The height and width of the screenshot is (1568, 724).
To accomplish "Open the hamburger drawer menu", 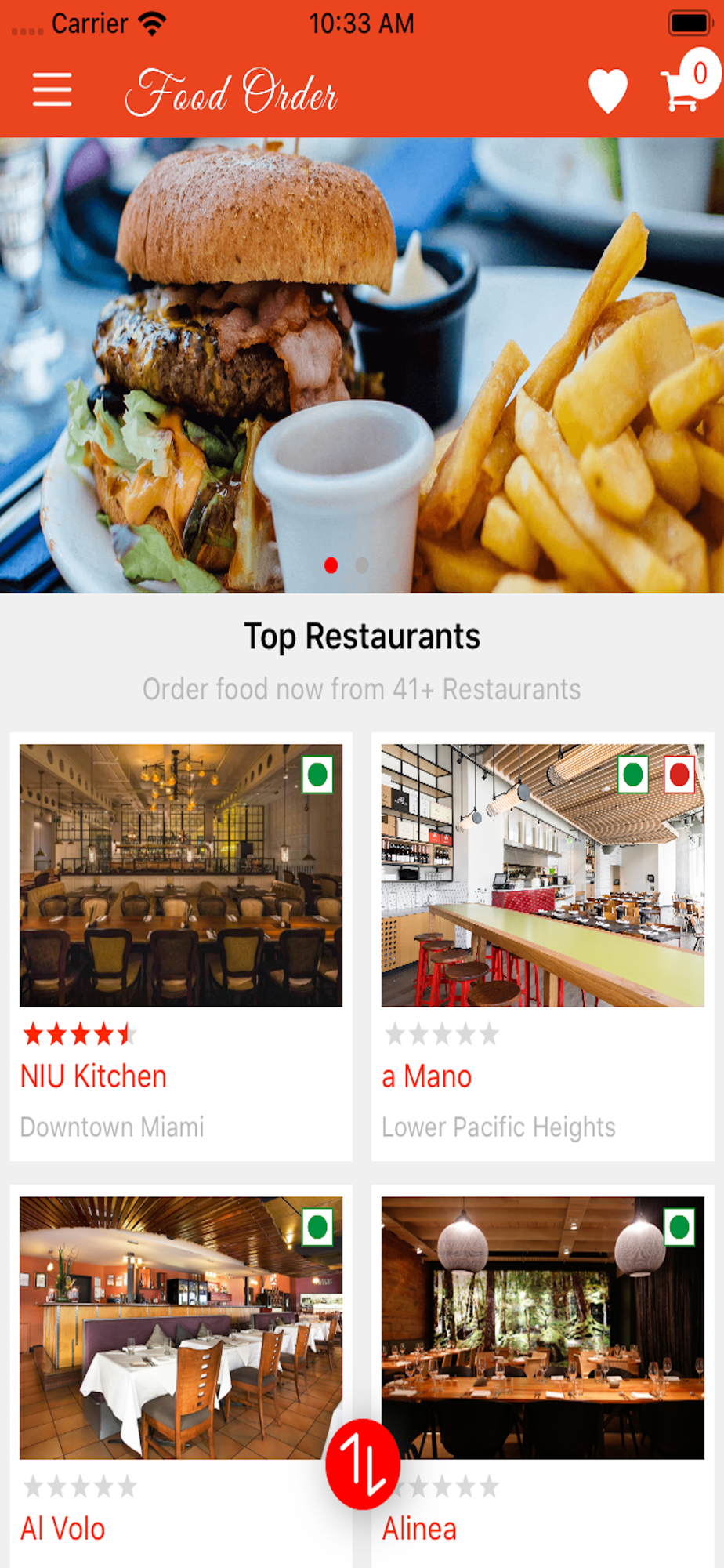I will pos(52,89).
